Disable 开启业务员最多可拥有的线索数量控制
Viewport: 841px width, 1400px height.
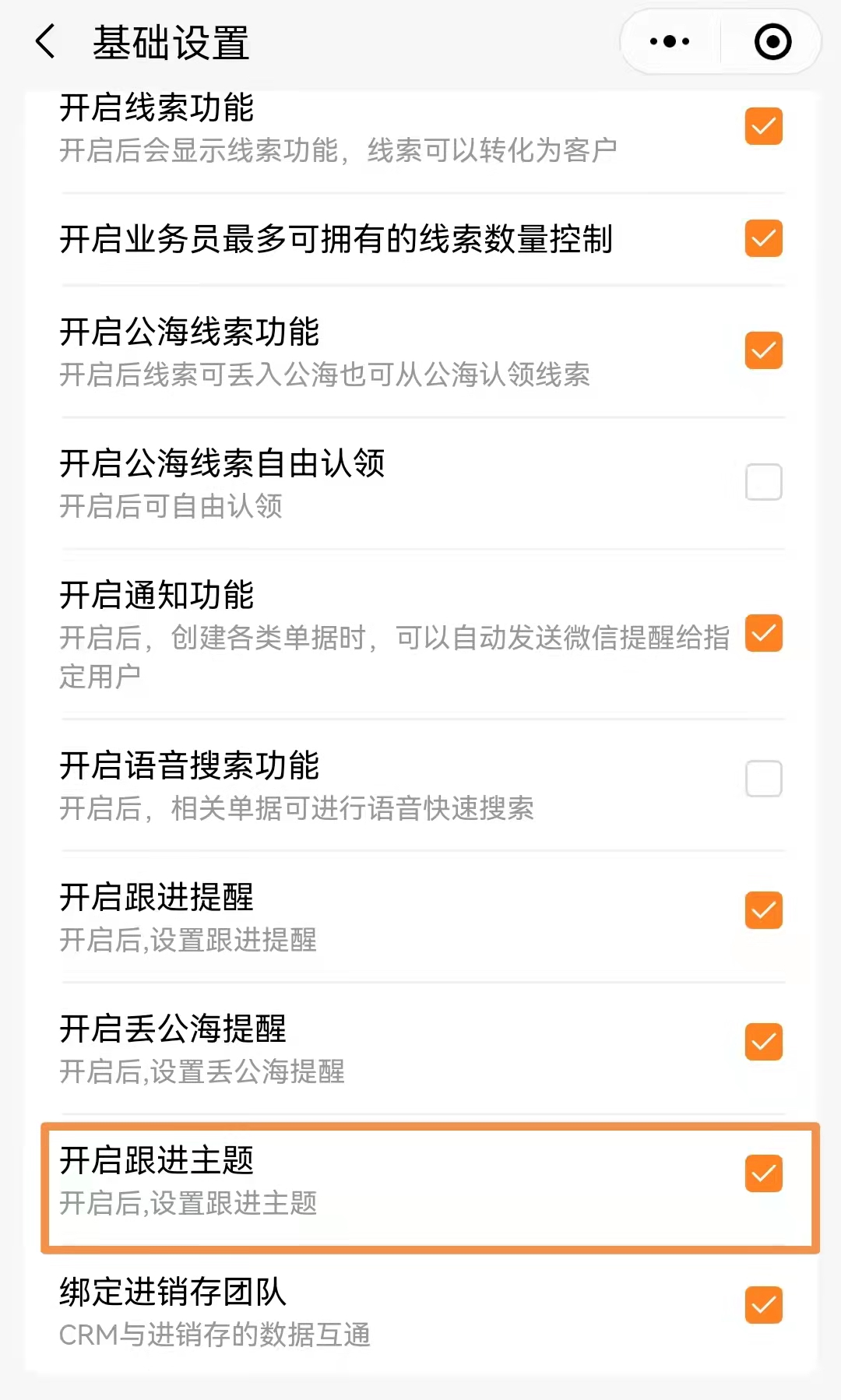[763, 238]
